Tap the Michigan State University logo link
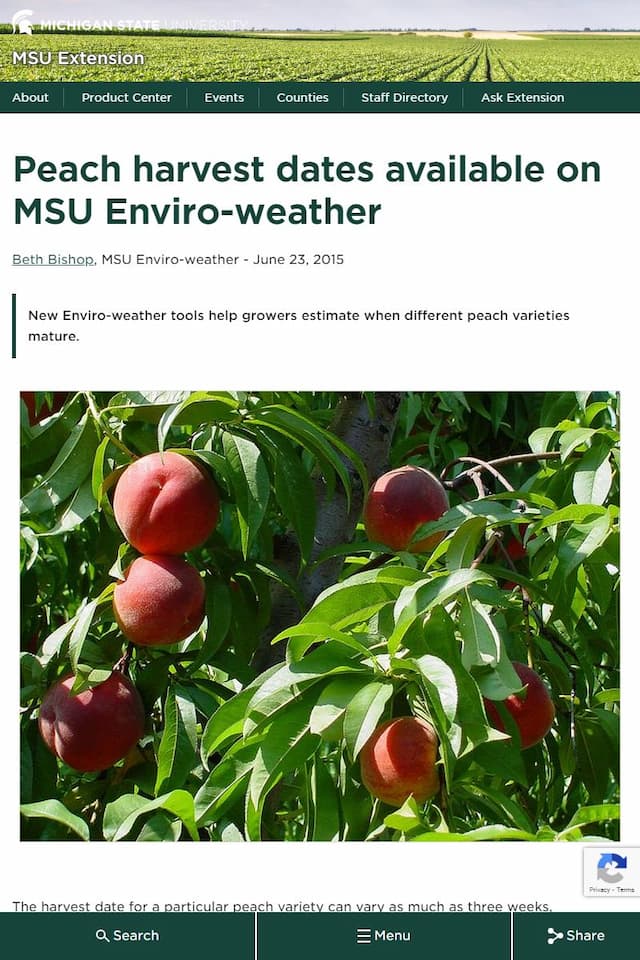 coord(130,22)
